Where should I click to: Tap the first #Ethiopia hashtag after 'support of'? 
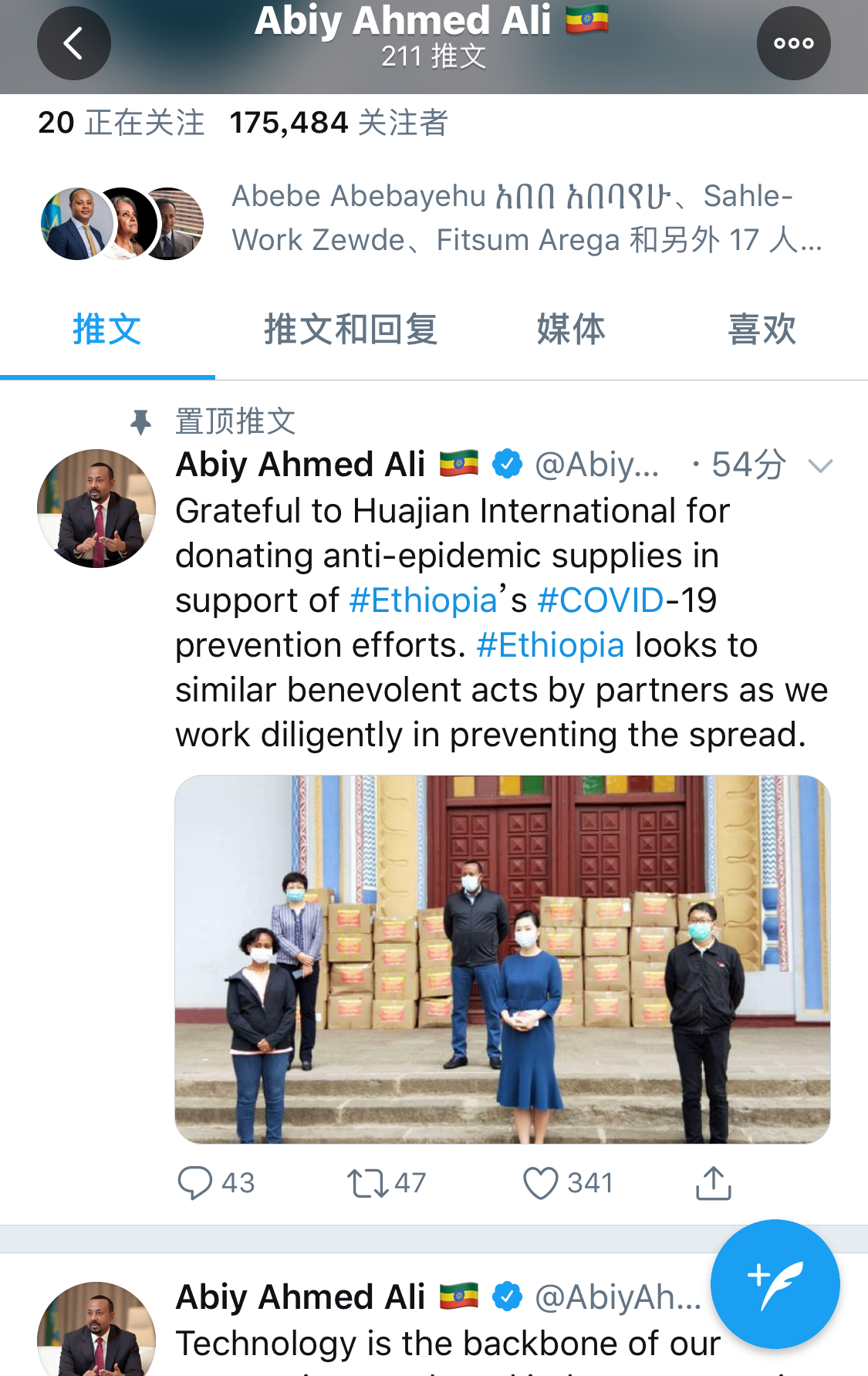click(x=423, y=600)
